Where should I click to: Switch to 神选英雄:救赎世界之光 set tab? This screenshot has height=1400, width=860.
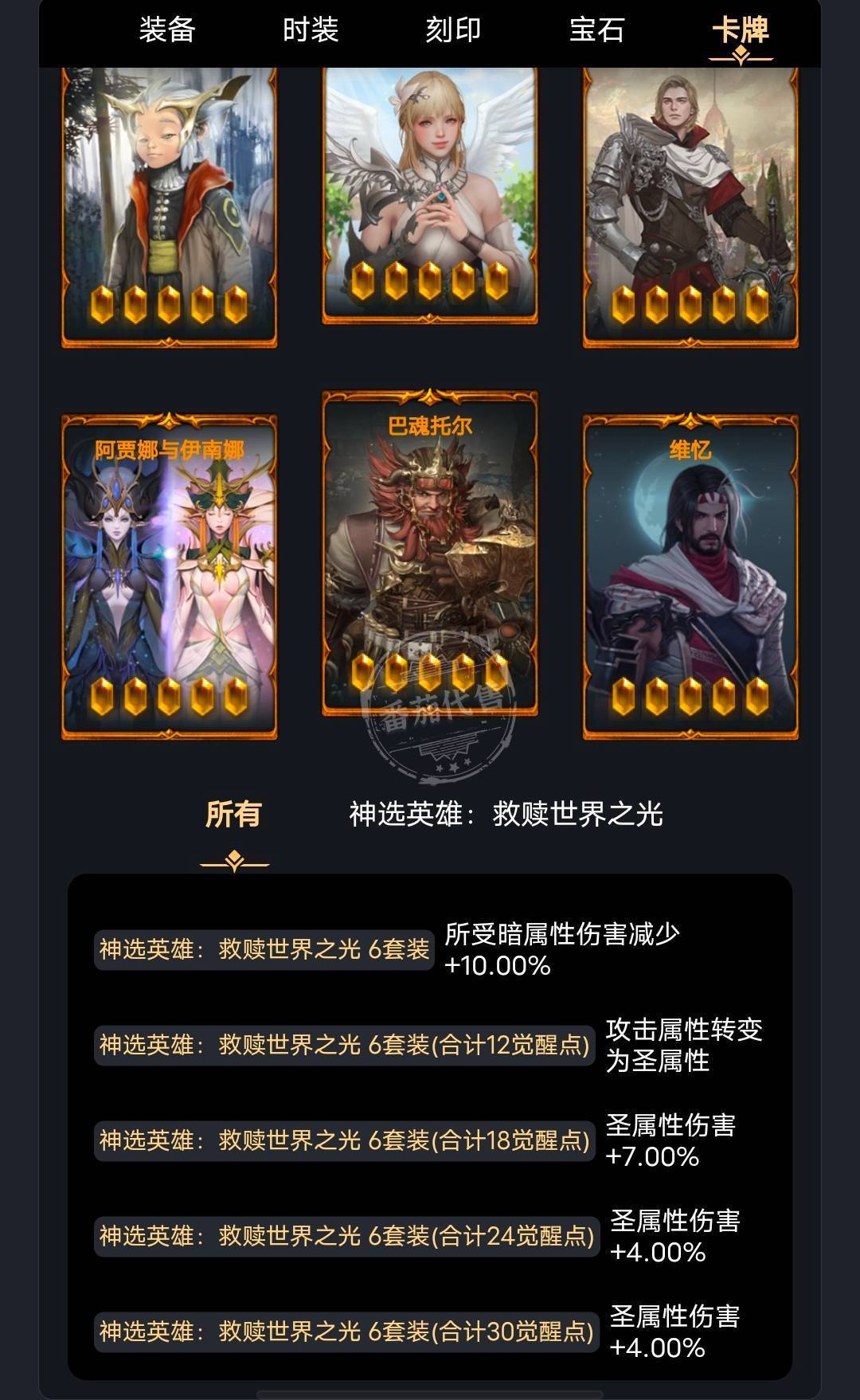pyautogui.click(x=506, y=814)
